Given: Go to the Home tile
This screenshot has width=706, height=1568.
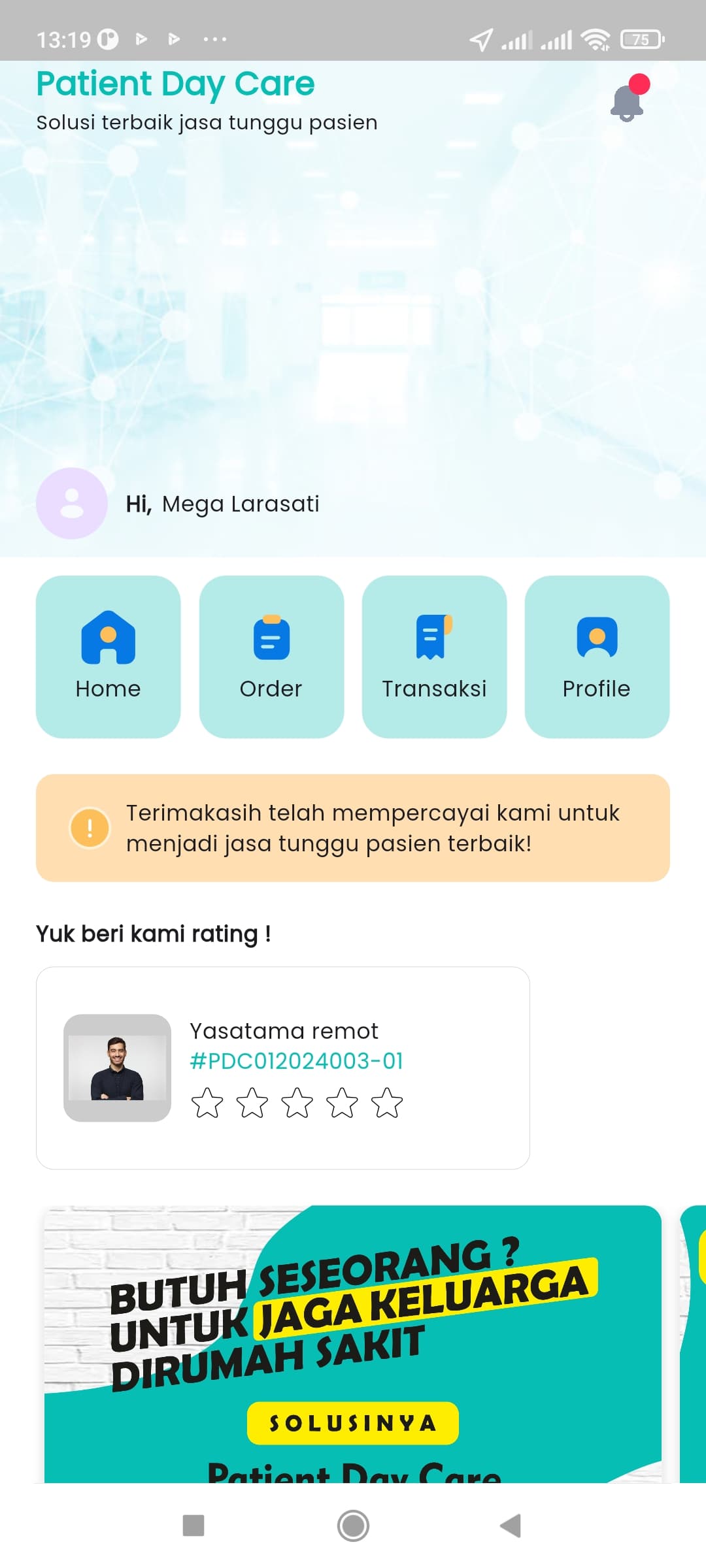Looking at the screenshot, I should click(109, 656).
